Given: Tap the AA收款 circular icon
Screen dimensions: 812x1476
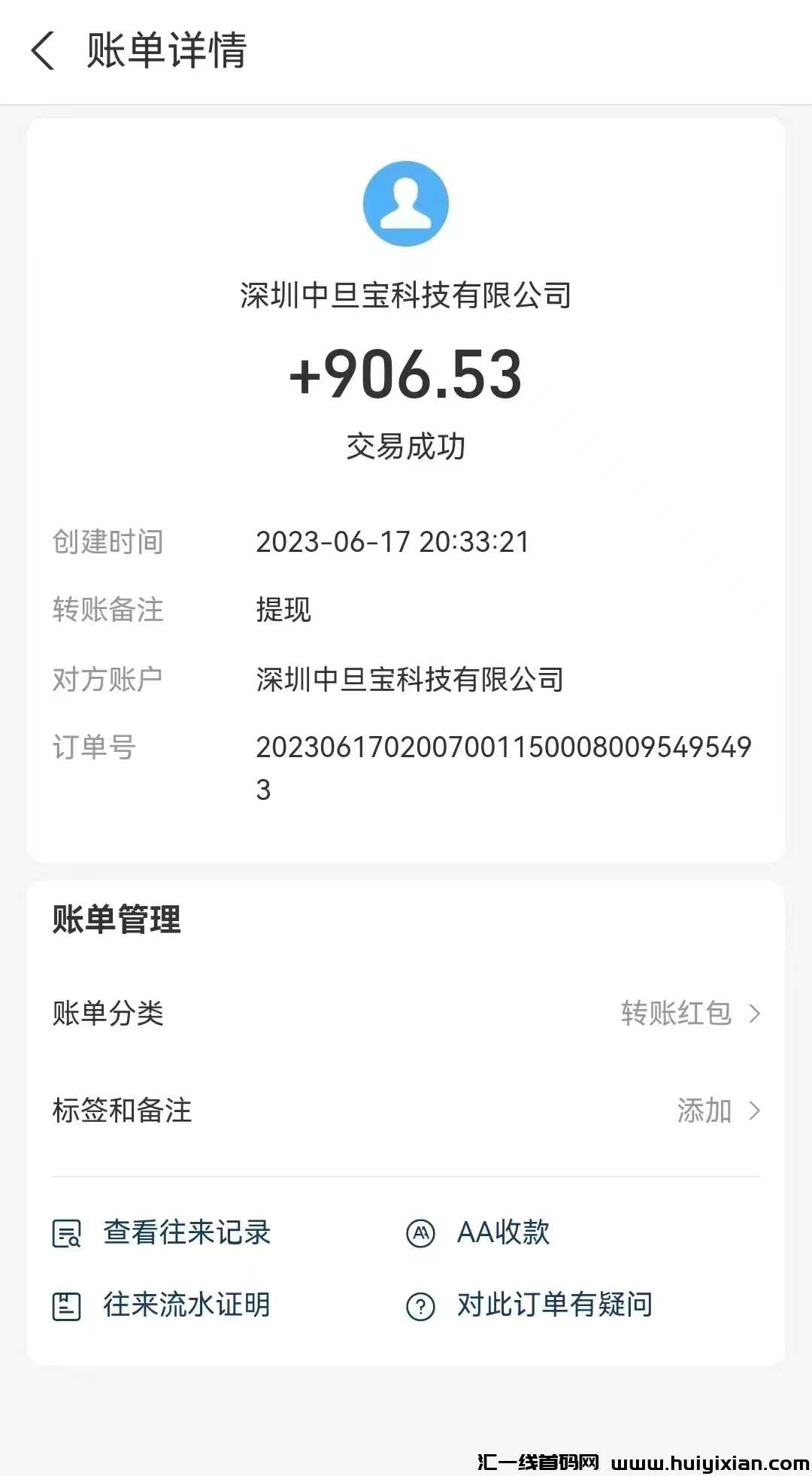Looking at the screenshot, I should point(422,1232).
